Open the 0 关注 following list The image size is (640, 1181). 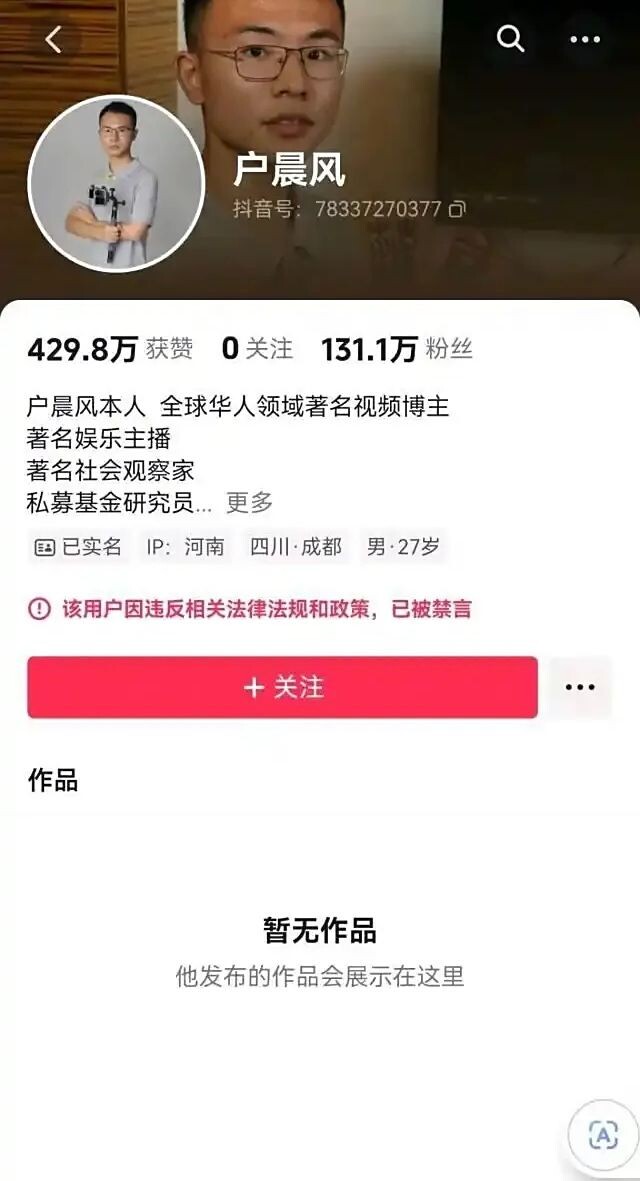click(257, 349)
